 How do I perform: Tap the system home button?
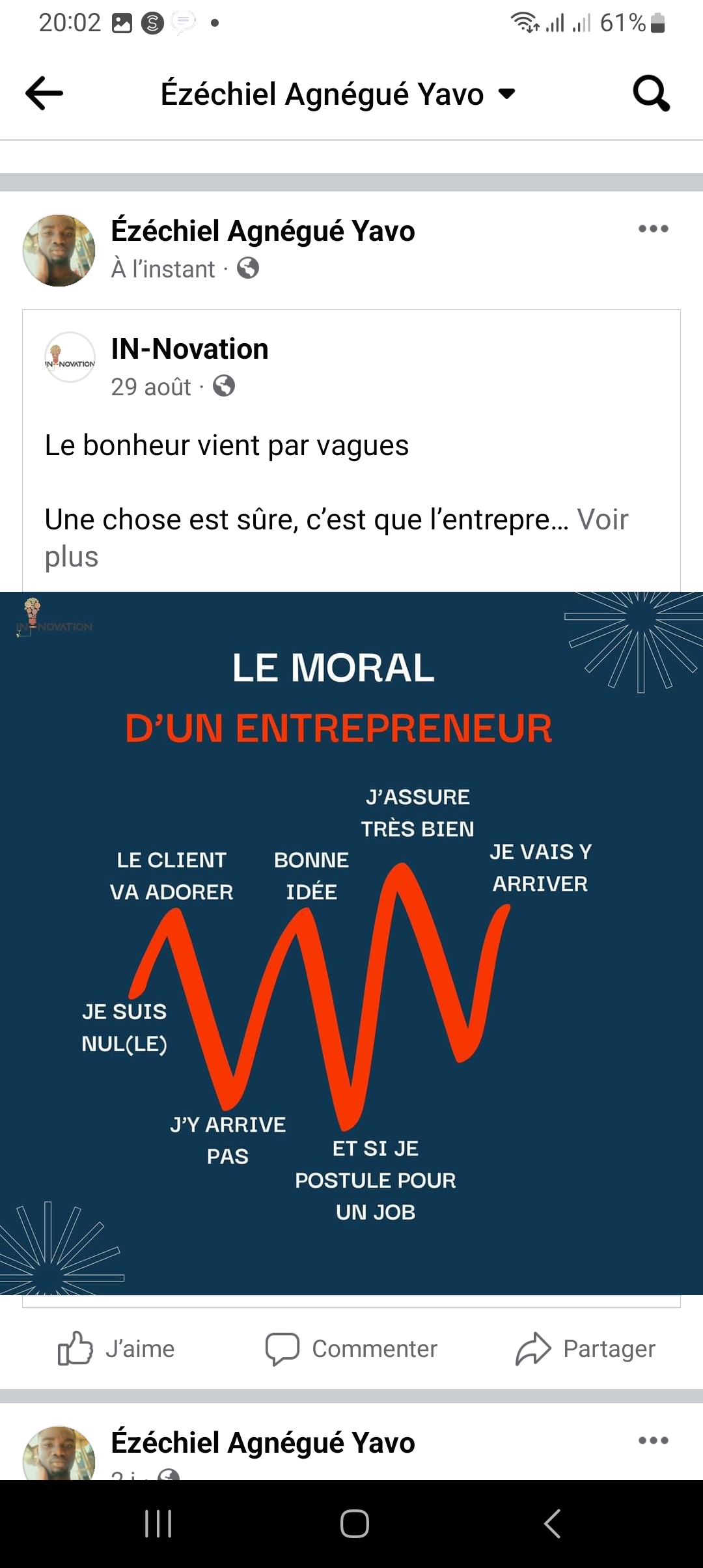pyautogui.click(x=354, y=1524)
